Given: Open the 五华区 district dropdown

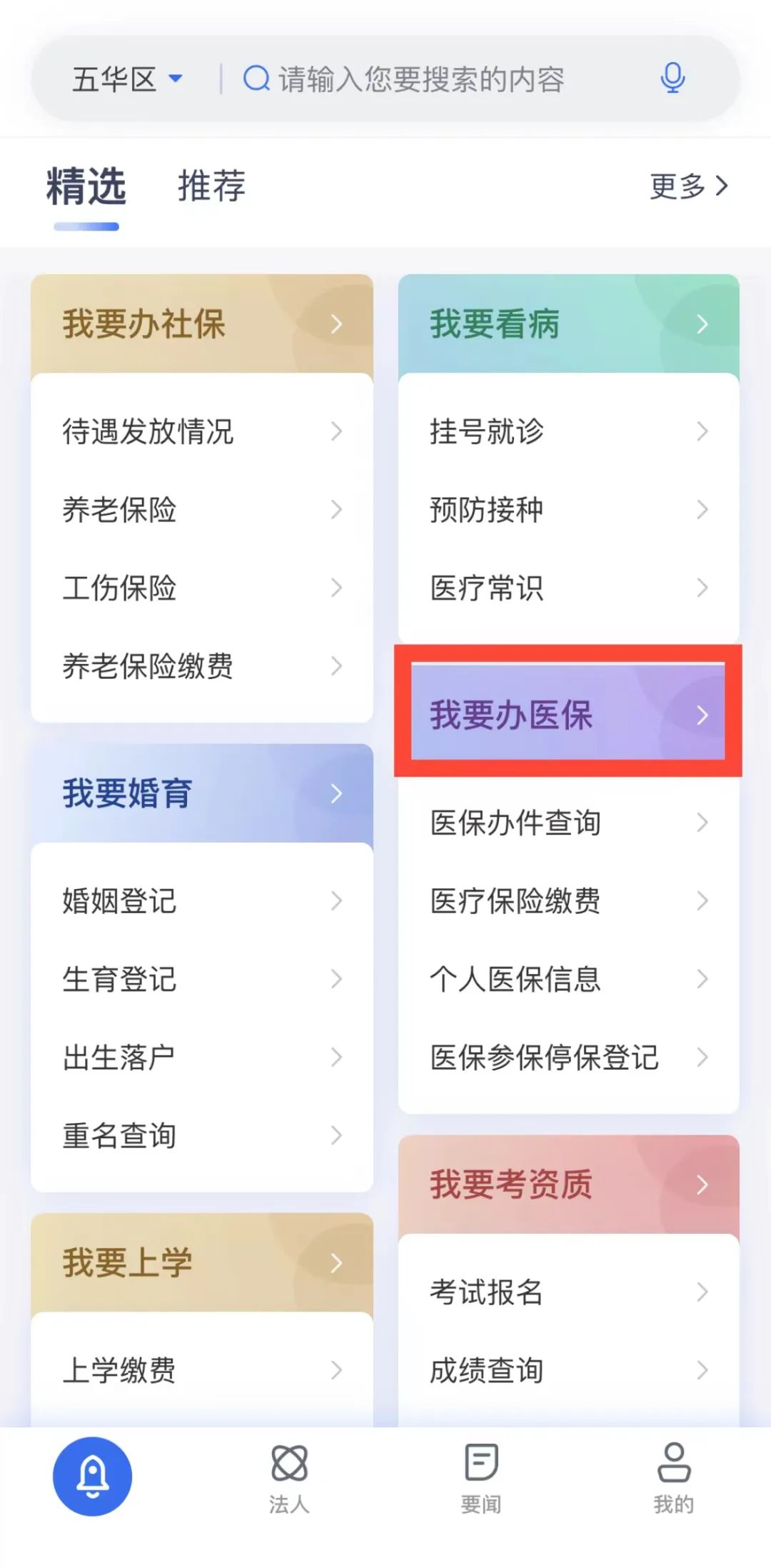Looking at the screenshot, I should point(128,79).
